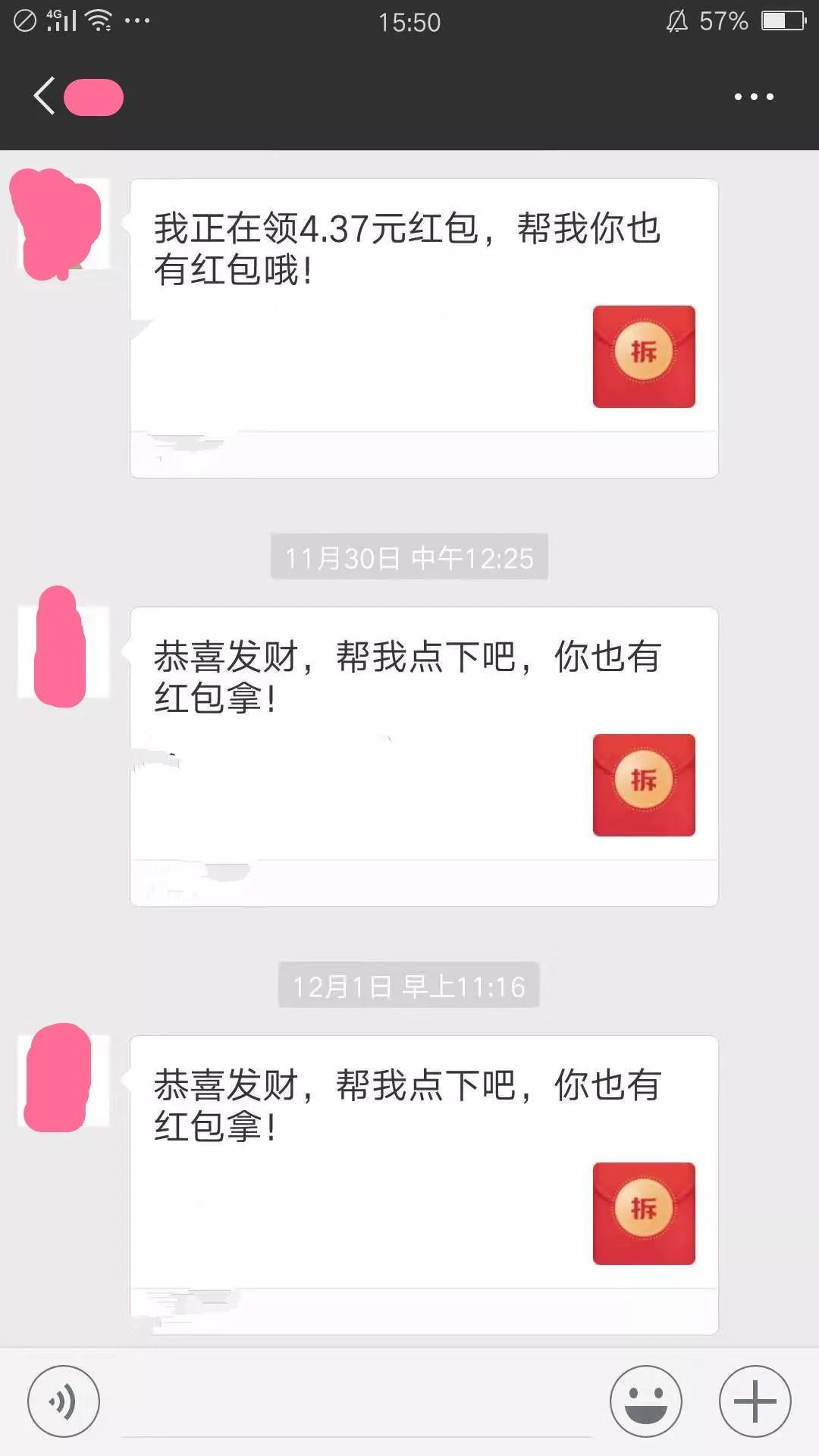
Task: View avatar of the 4.37元红包 sender
Action: pos(64,224)
